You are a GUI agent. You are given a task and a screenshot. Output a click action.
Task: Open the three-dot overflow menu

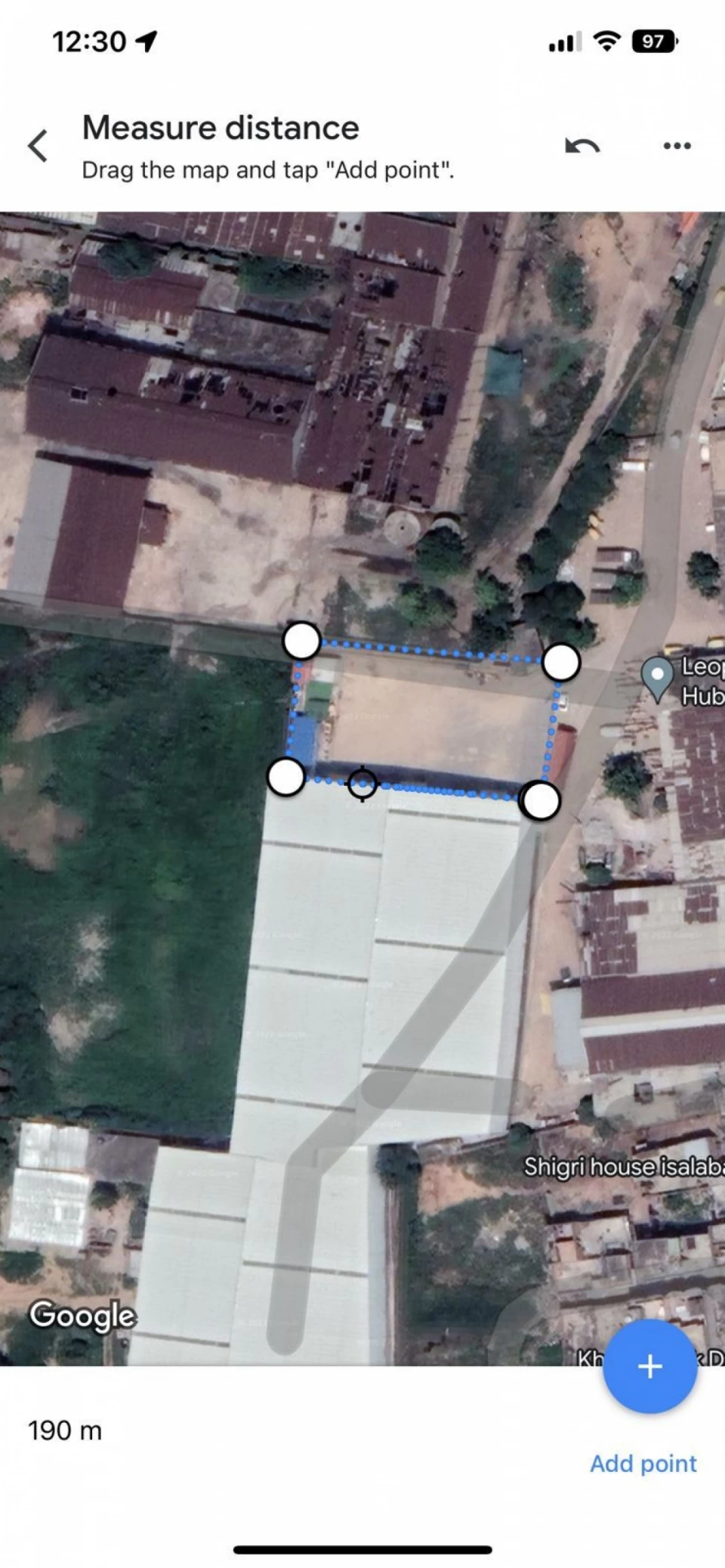pyautogui.click(x=677, y=146)
